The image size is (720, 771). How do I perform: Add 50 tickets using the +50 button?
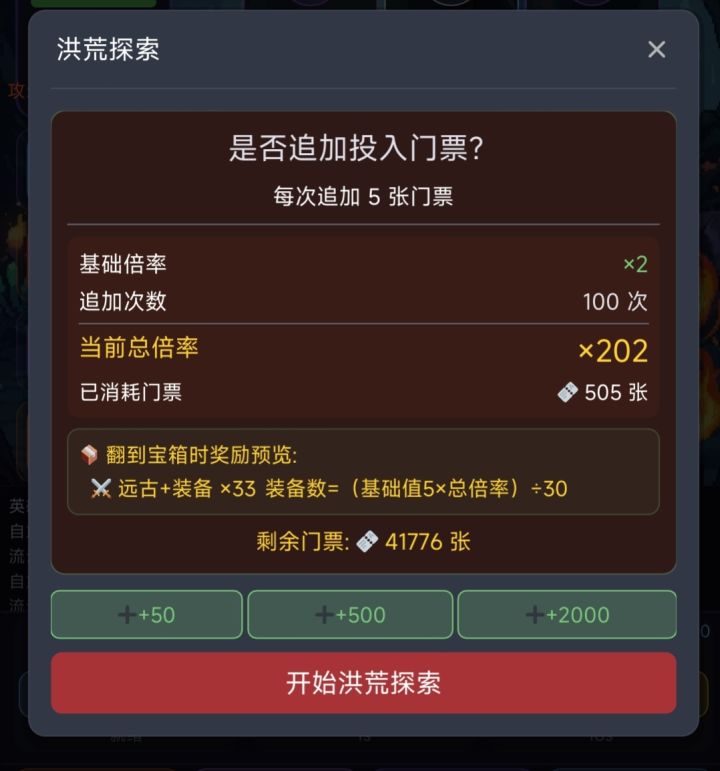pos(146,615)
